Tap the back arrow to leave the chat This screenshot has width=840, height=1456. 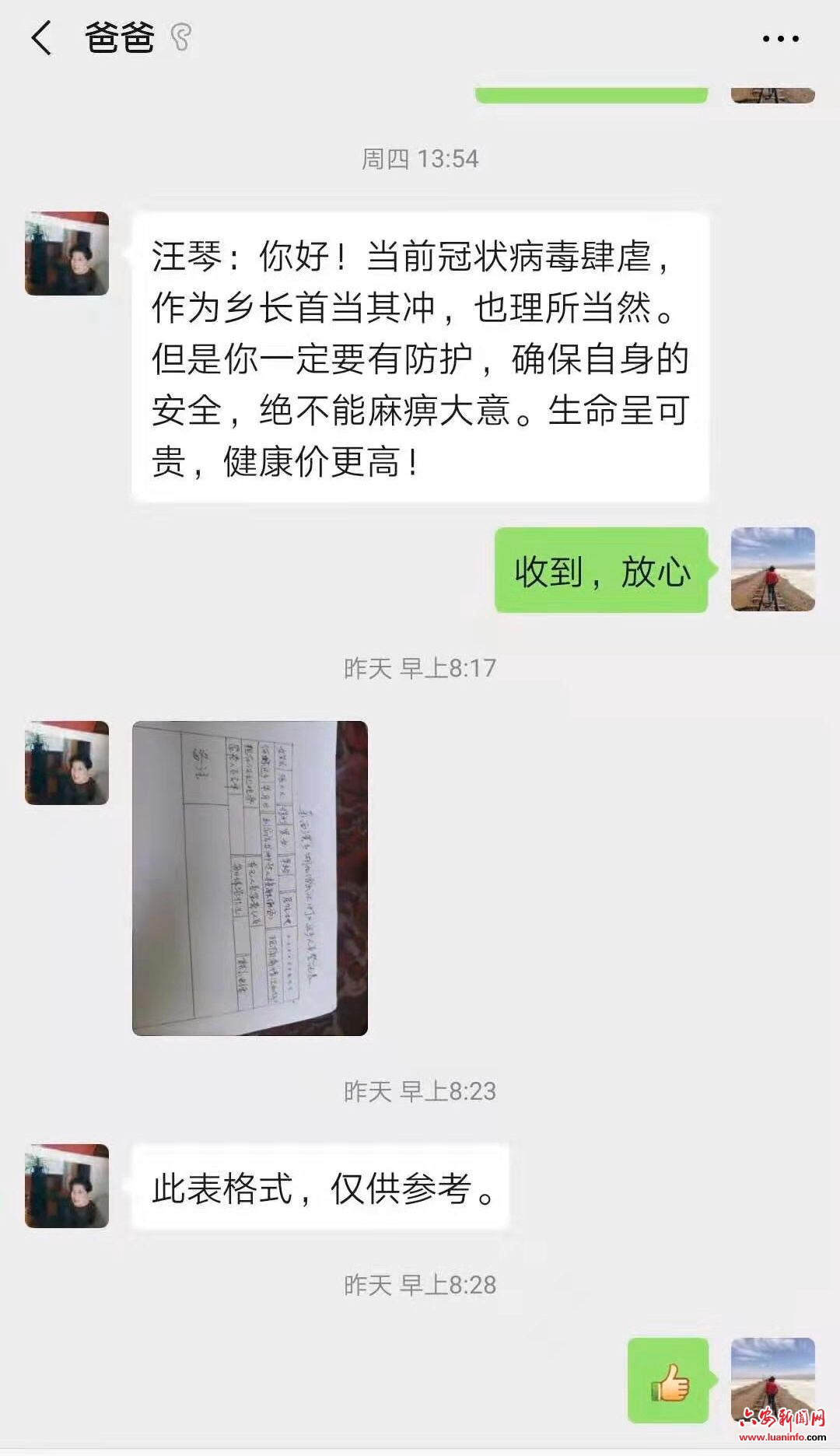39,35
